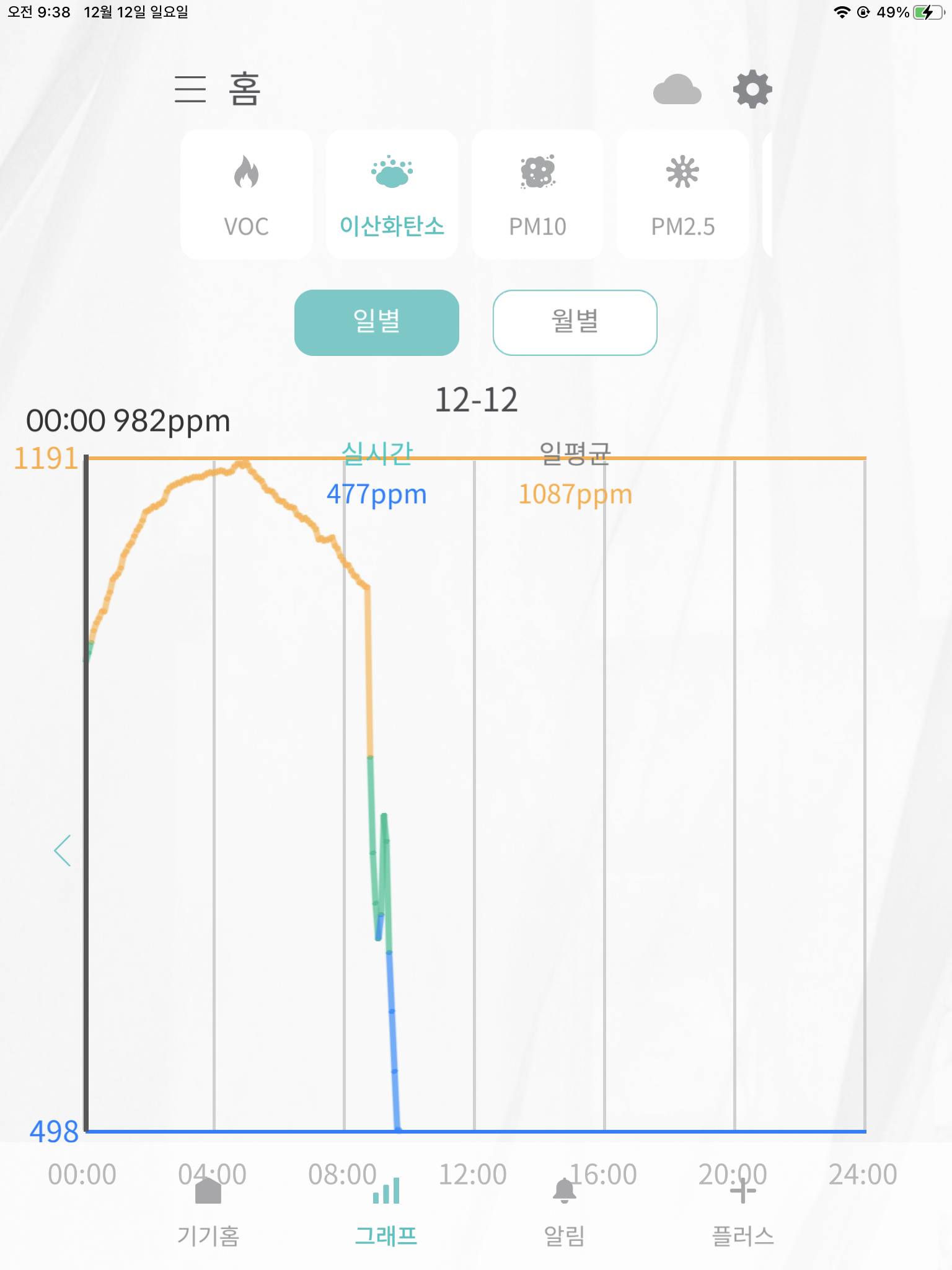This screenshot has width=952, height=1270.
Task: Open the 플러스 tab
Action: tap(743, 1212)
